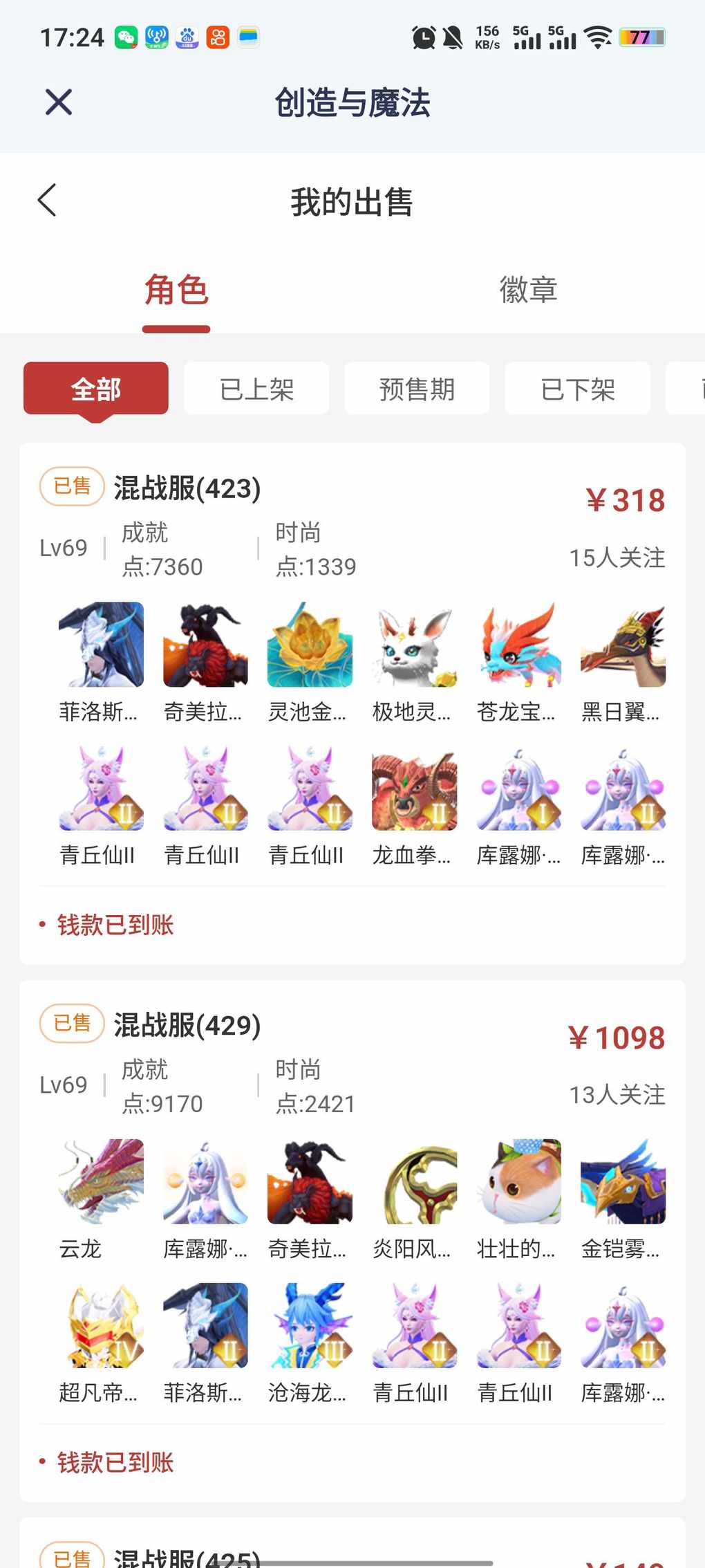Filter by 预售期 listings
Screen dimensions: 705x1568
(417, 389)
